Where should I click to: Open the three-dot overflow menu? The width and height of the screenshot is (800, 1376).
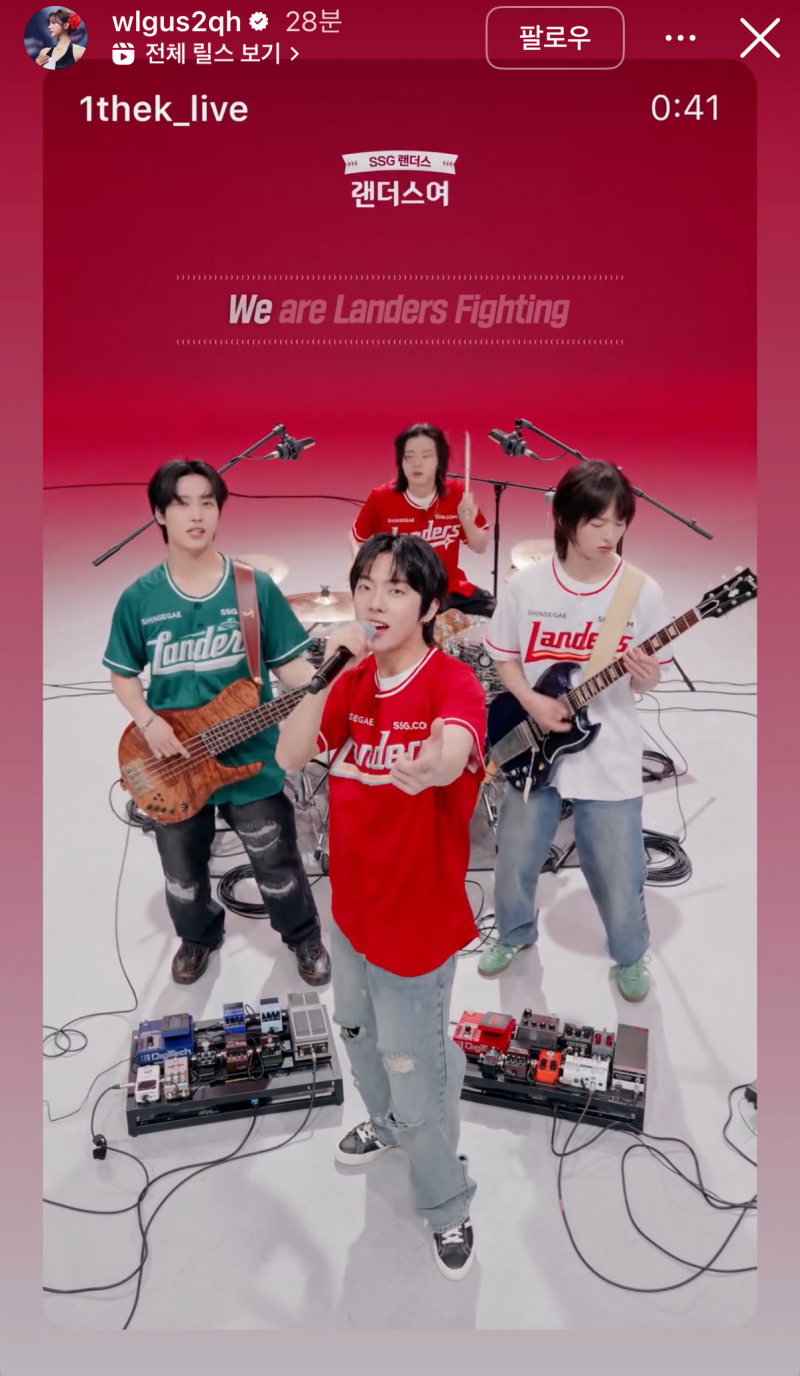(680, 38)
